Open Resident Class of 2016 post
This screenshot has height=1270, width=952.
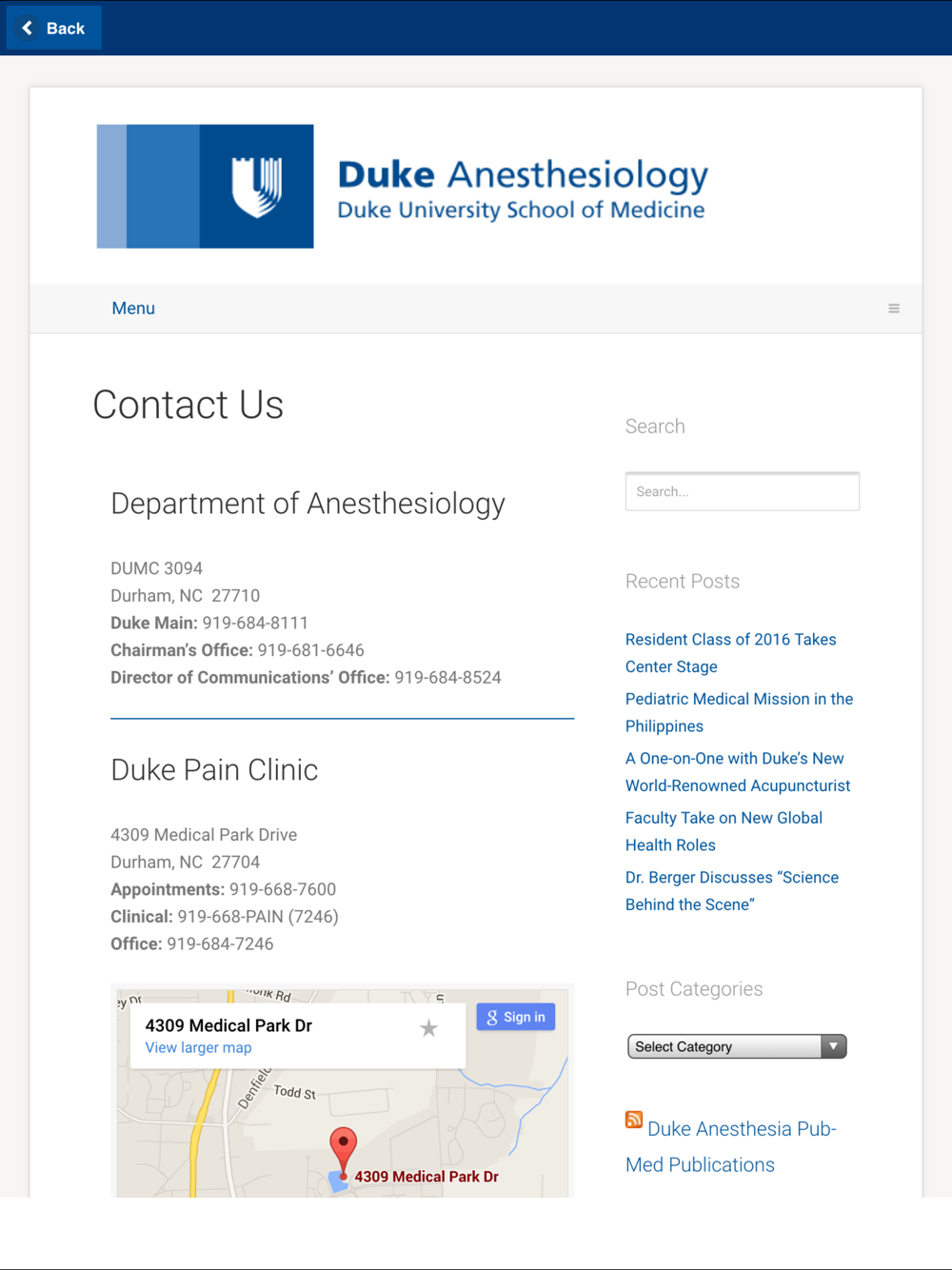coord(730,653)
